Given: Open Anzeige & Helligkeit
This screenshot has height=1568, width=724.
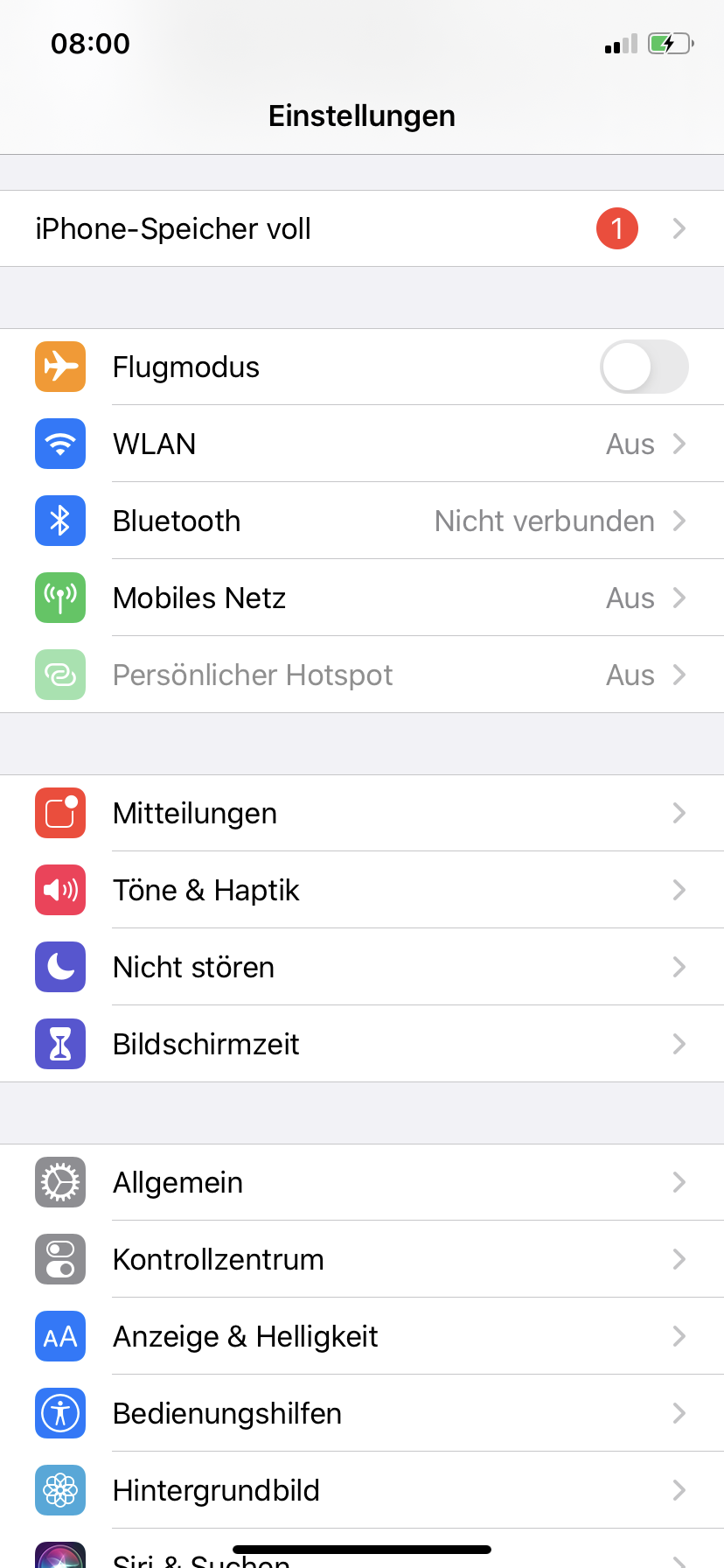Looking at the screenshot, I should 362,1336.
